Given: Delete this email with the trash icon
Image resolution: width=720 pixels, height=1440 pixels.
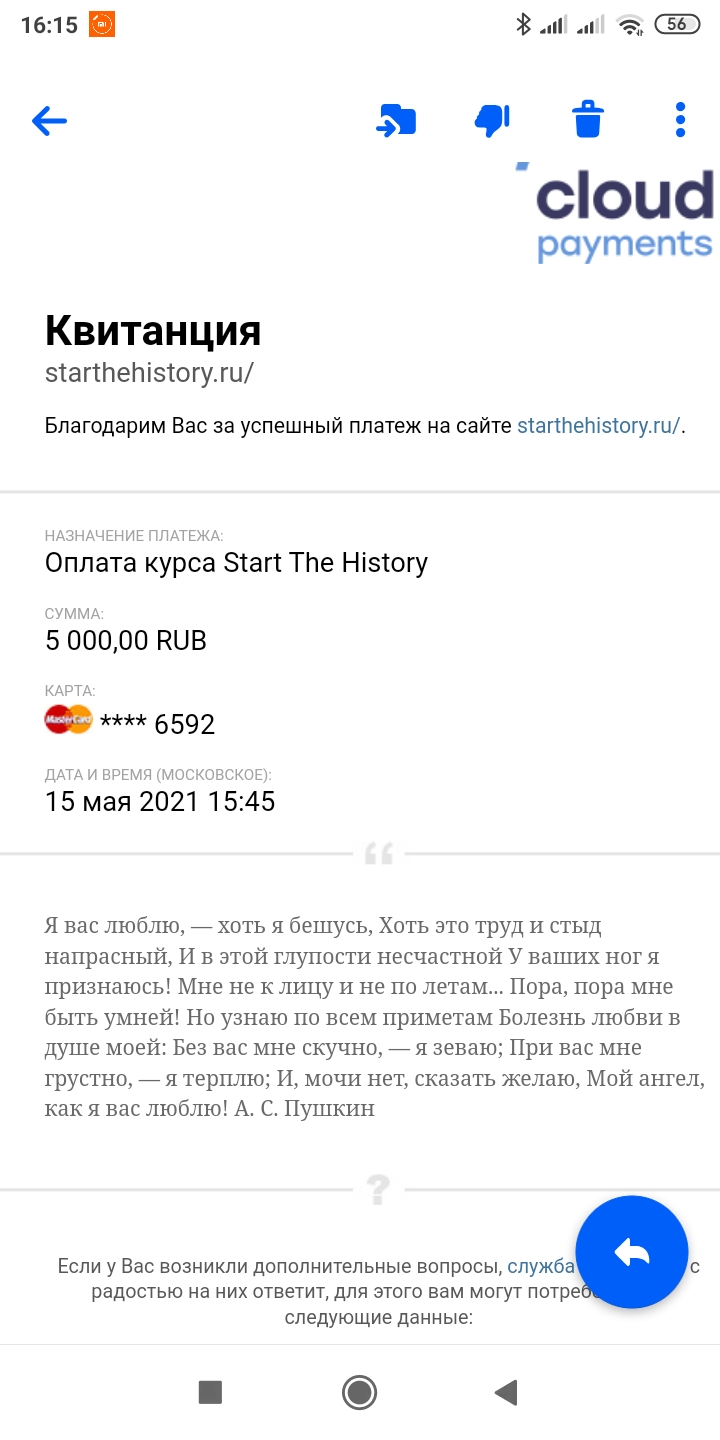Looking at the screenshot, I should click(588, 120).
